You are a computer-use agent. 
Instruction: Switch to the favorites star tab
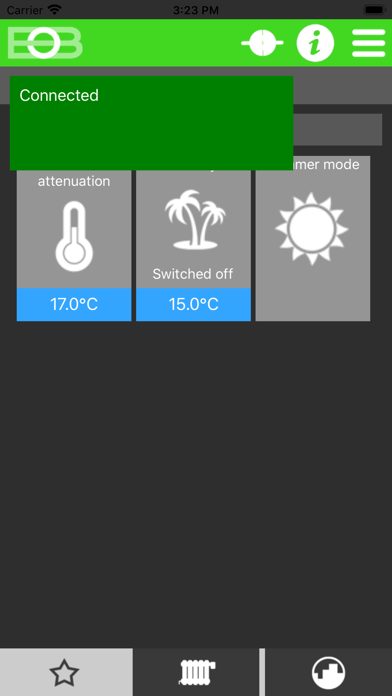66,672
